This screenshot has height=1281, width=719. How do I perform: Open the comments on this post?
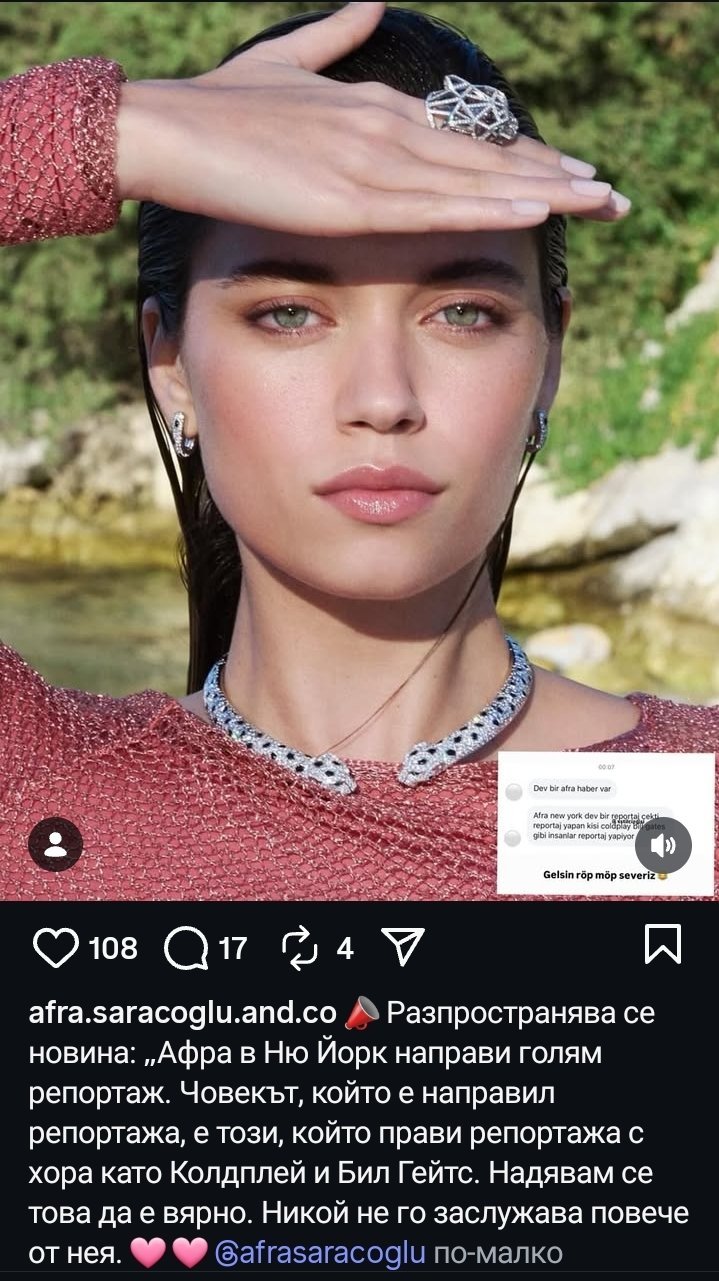[x=184, y=946]
